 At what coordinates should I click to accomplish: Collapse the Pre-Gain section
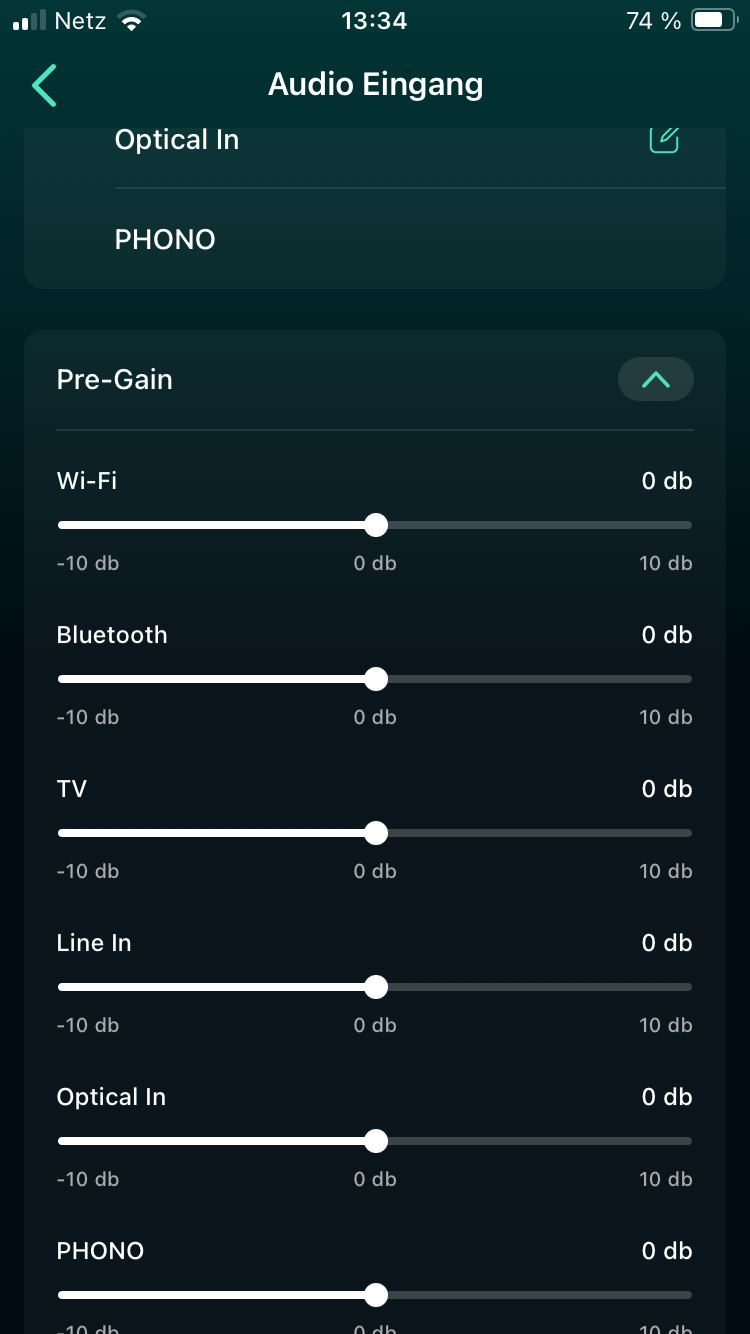tap(655, 379)
